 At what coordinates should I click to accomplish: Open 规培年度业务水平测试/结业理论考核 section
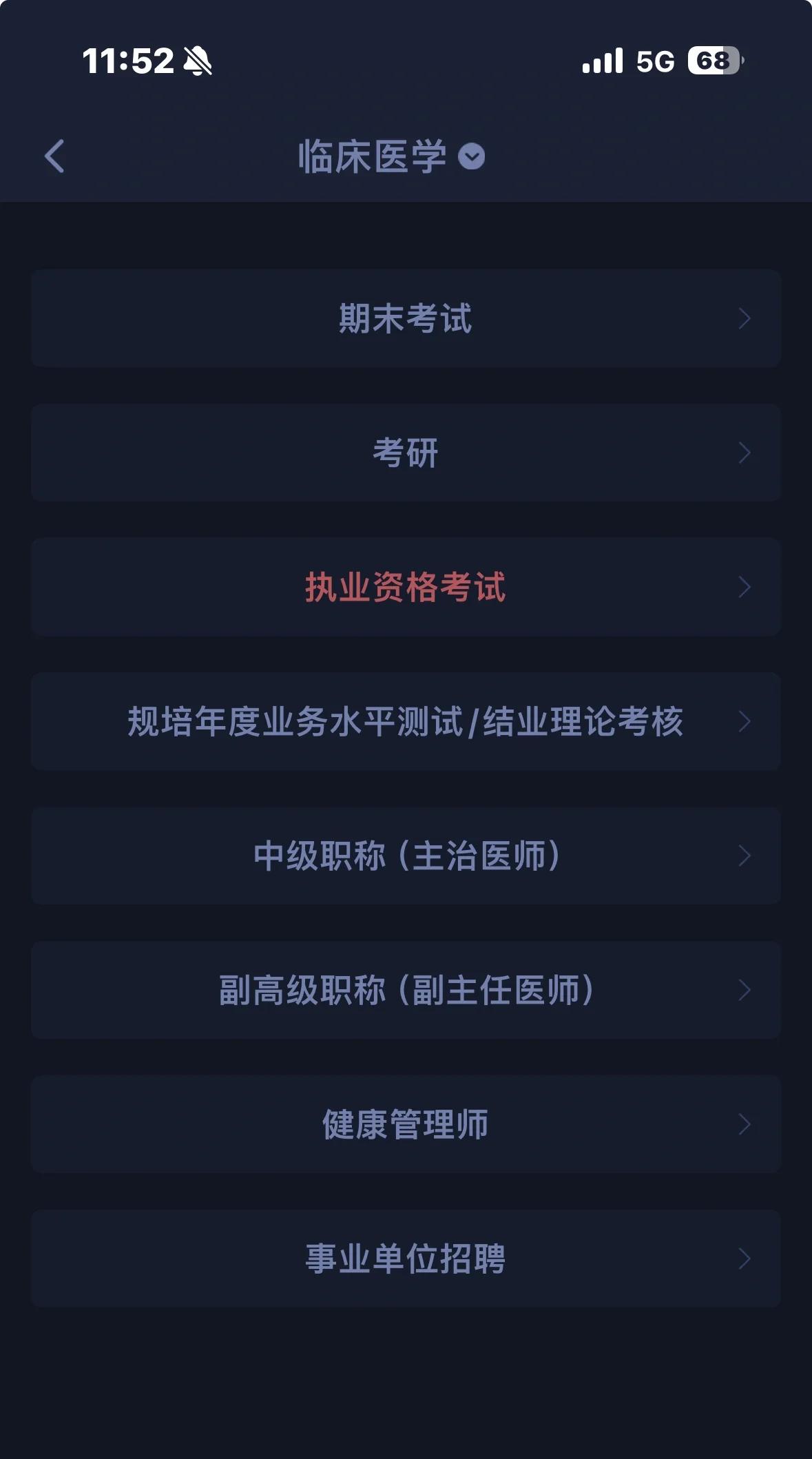[406, 722]
